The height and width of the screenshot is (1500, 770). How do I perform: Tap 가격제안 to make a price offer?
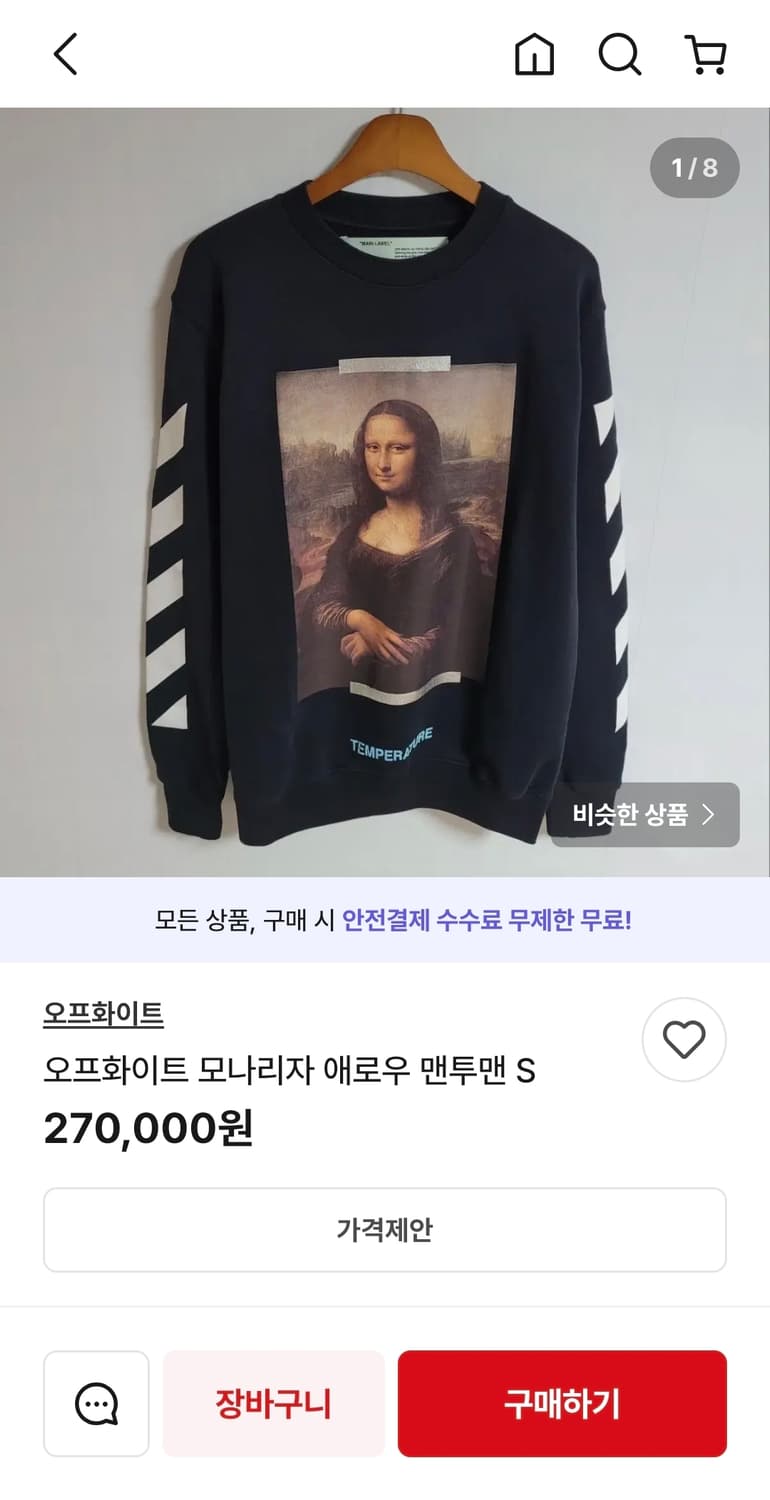pyautogui.click(x=384, y=1230)
